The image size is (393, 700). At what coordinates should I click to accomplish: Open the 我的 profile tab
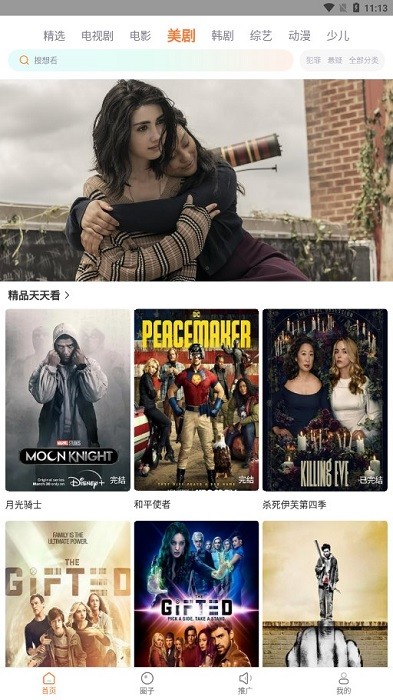343,683
